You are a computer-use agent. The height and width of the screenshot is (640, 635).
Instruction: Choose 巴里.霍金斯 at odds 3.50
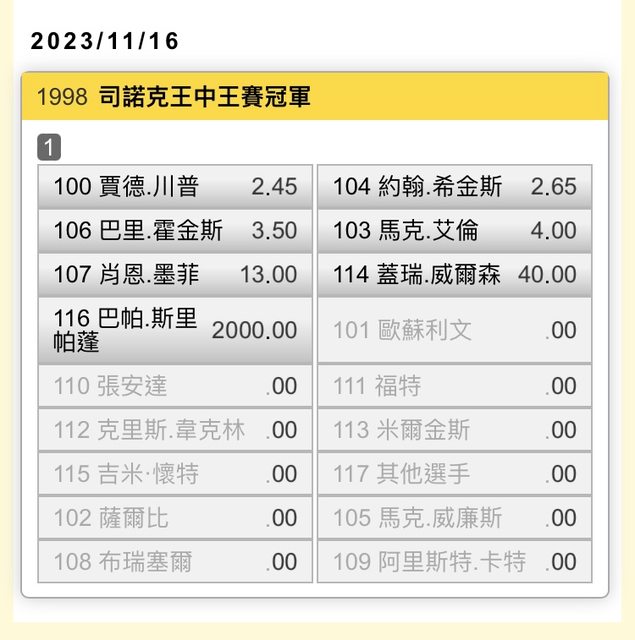pyautogui.click(x=175, y=231)
